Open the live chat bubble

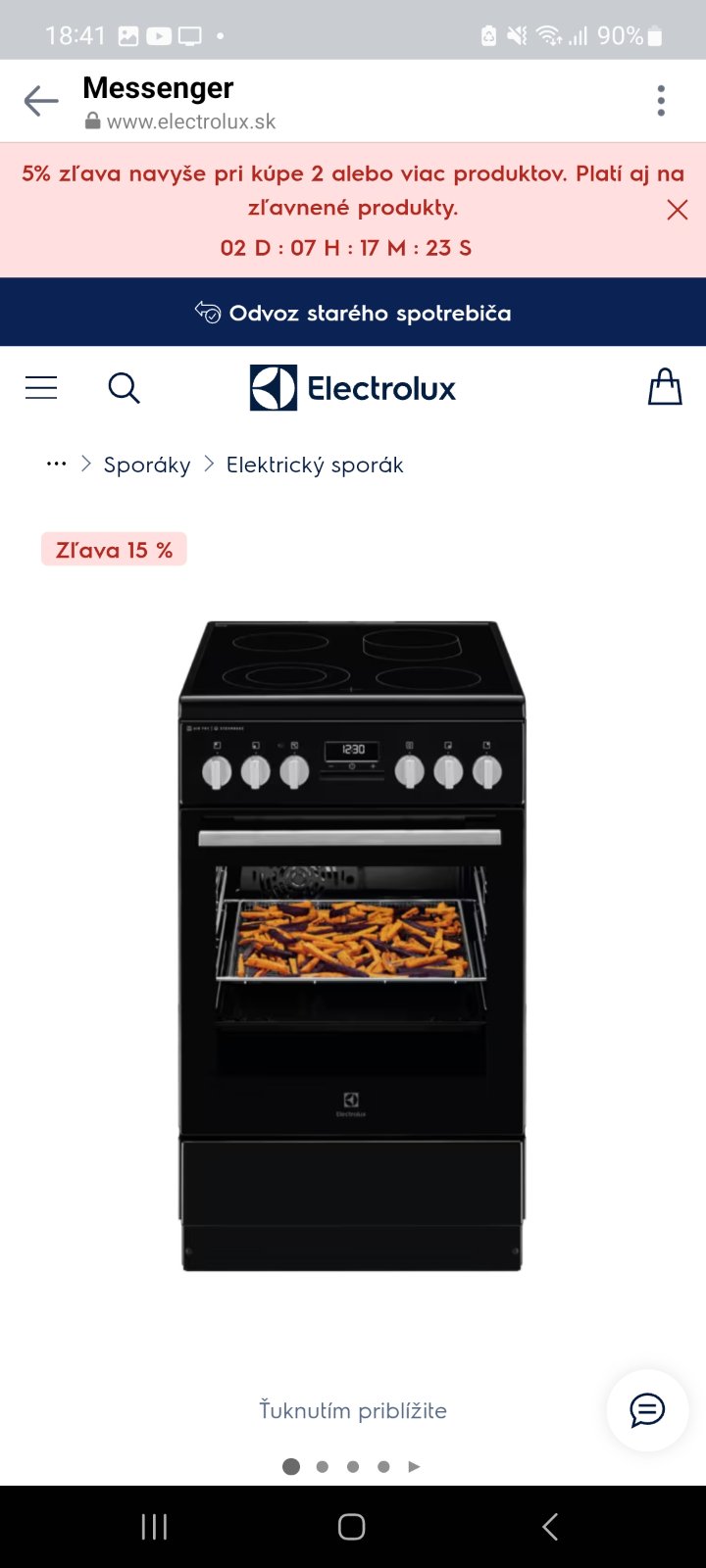(647, 1410)
